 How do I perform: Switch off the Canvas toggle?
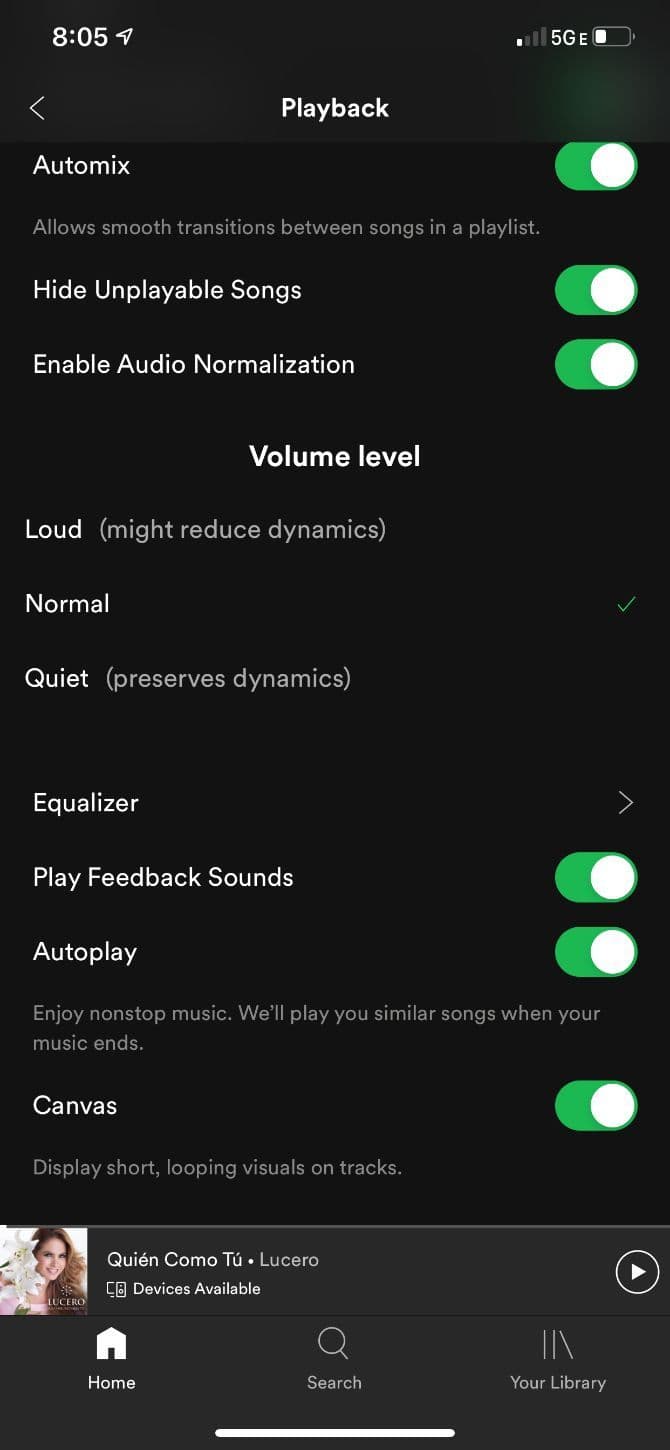pos(596,1106)
